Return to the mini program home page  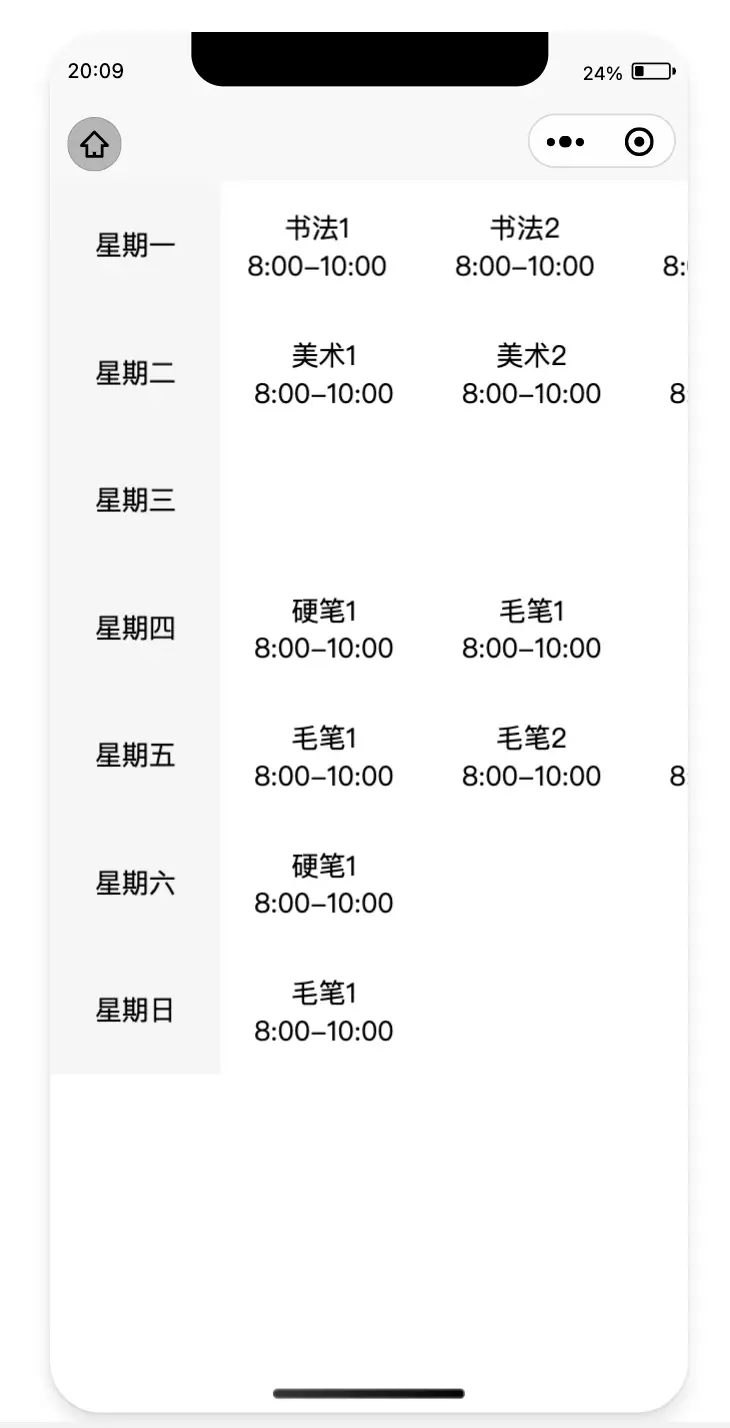tap(94, 144)
